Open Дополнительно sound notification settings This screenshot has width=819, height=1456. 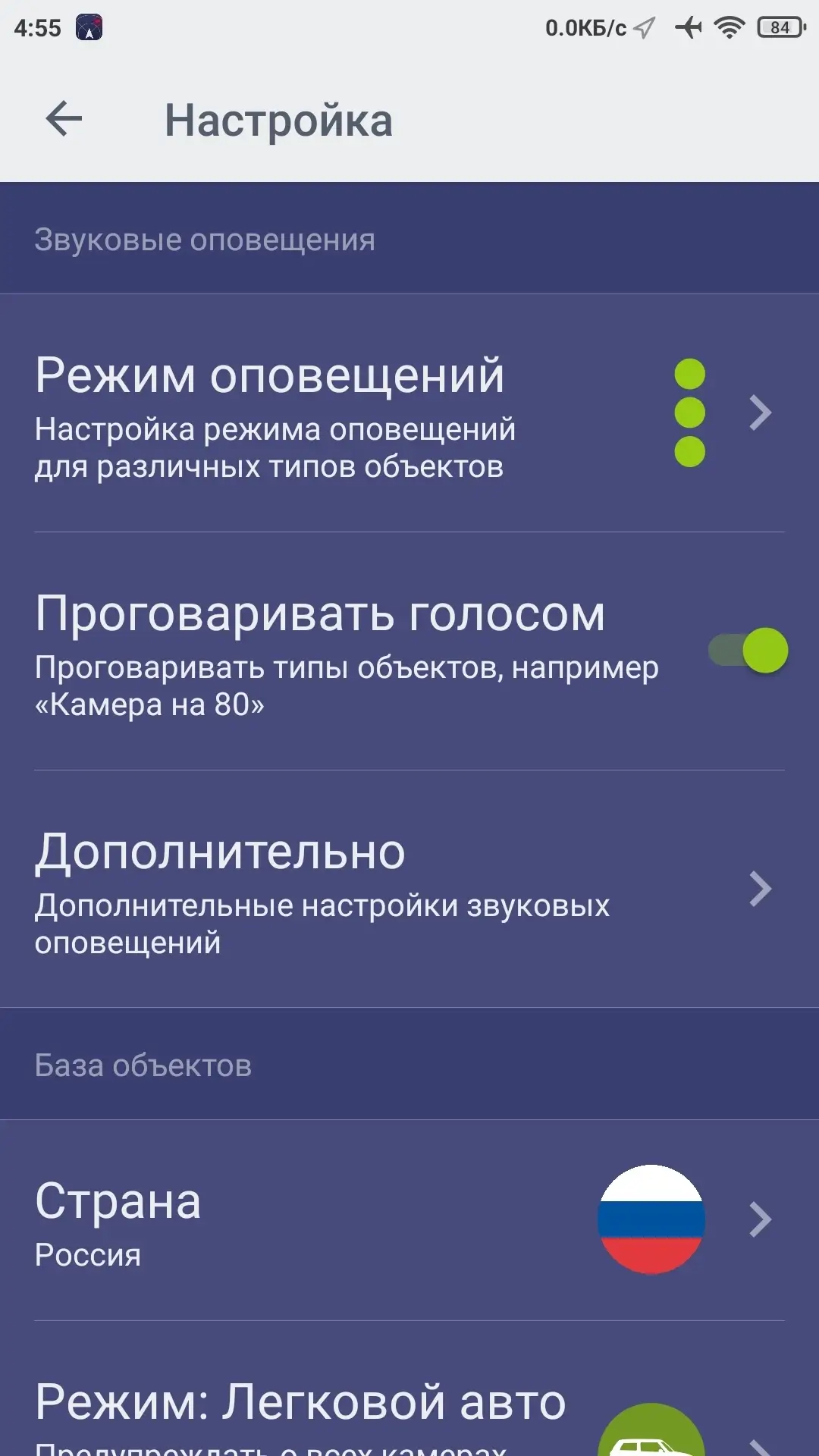click(409, 889)
